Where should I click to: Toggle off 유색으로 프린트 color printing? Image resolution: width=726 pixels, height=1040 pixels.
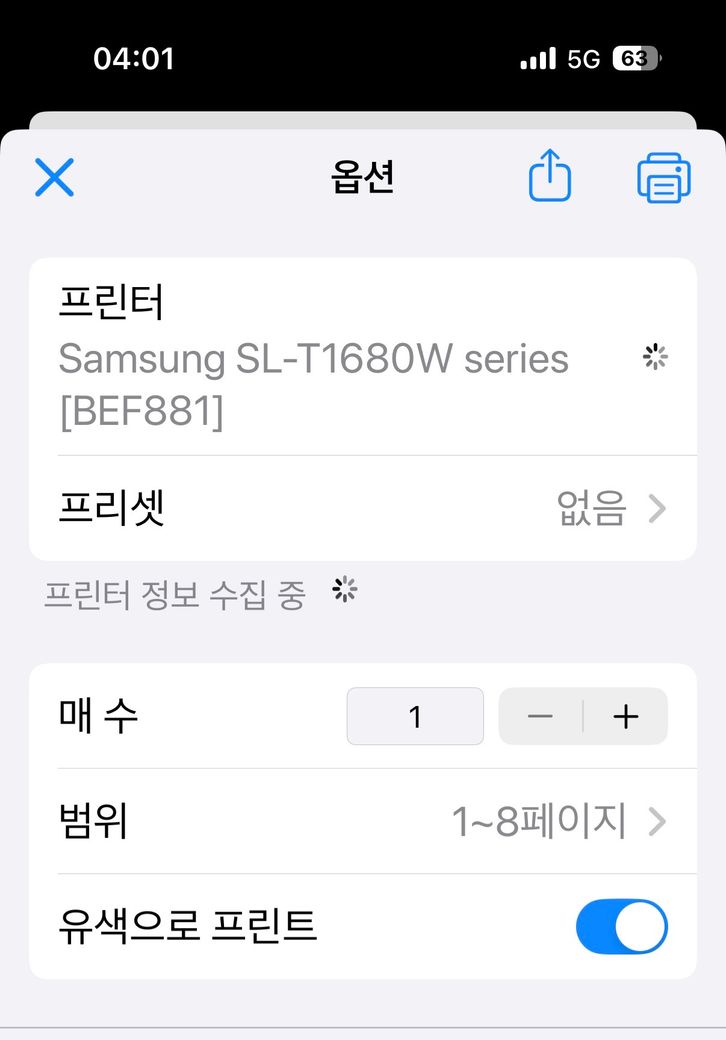pos(621,926)
